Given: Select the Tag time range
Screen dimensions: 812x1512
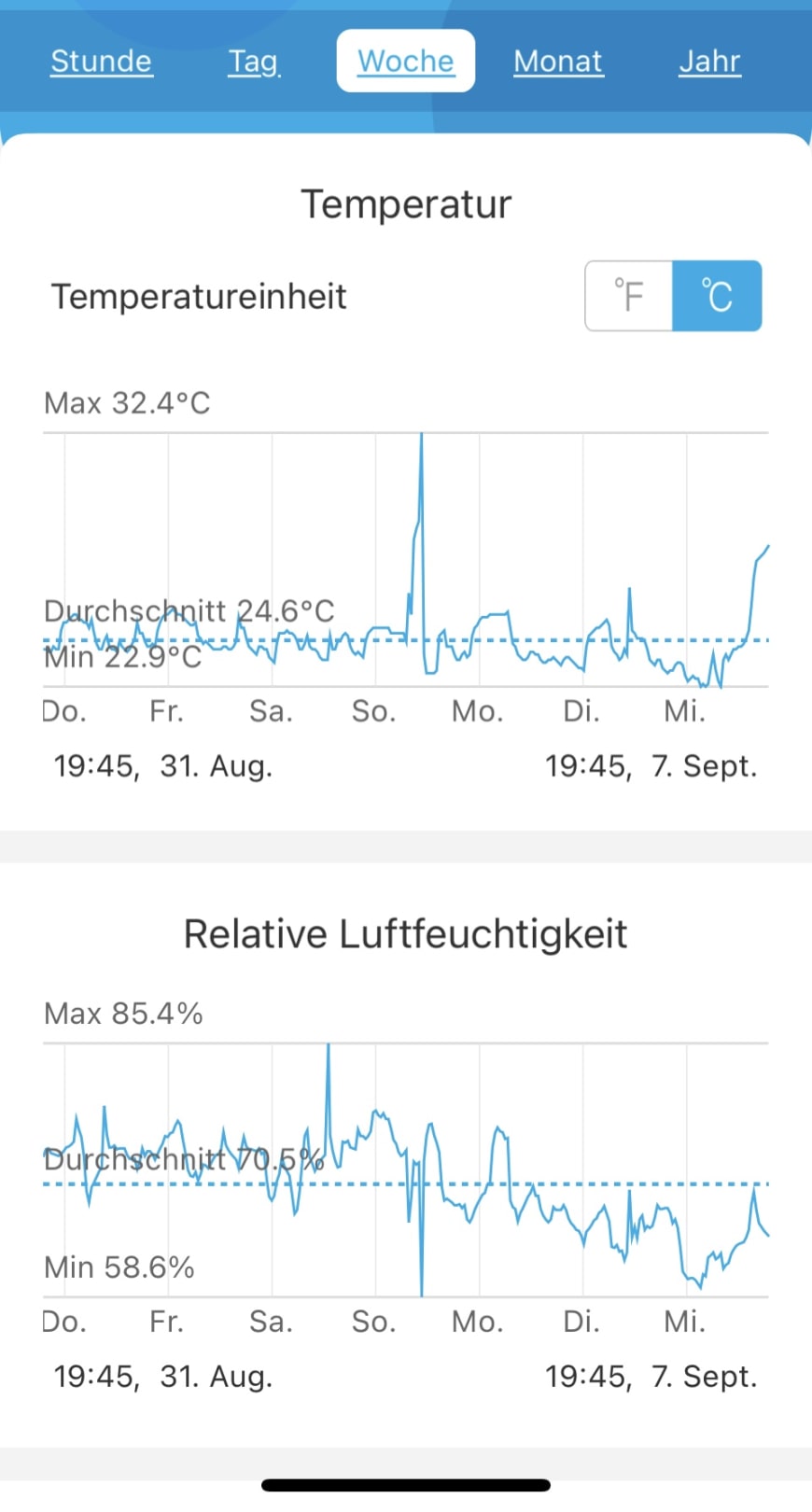Looking at the screenshot, I should 254,62.
